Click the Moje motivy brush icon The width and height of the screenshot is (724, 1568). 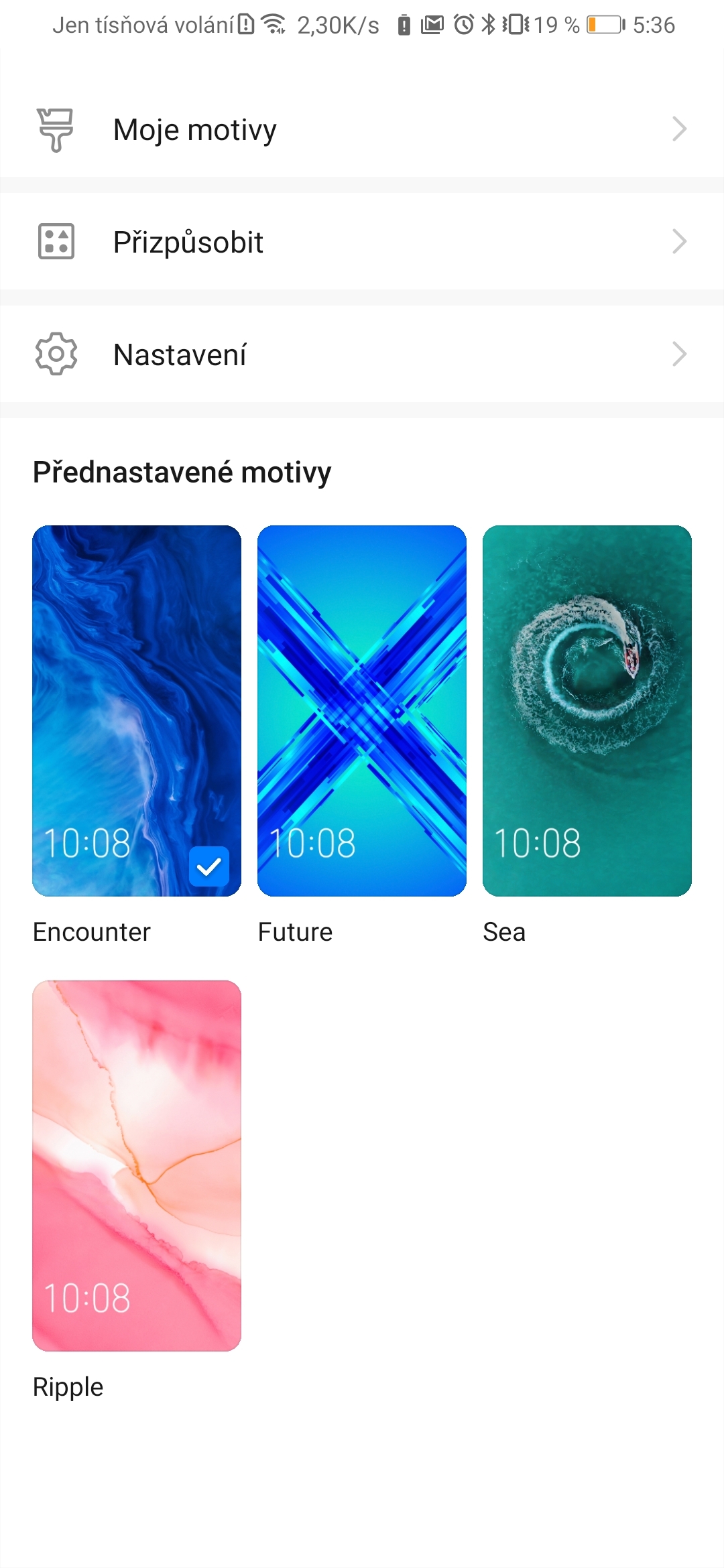pyautogui.click(x=55, y=129)
